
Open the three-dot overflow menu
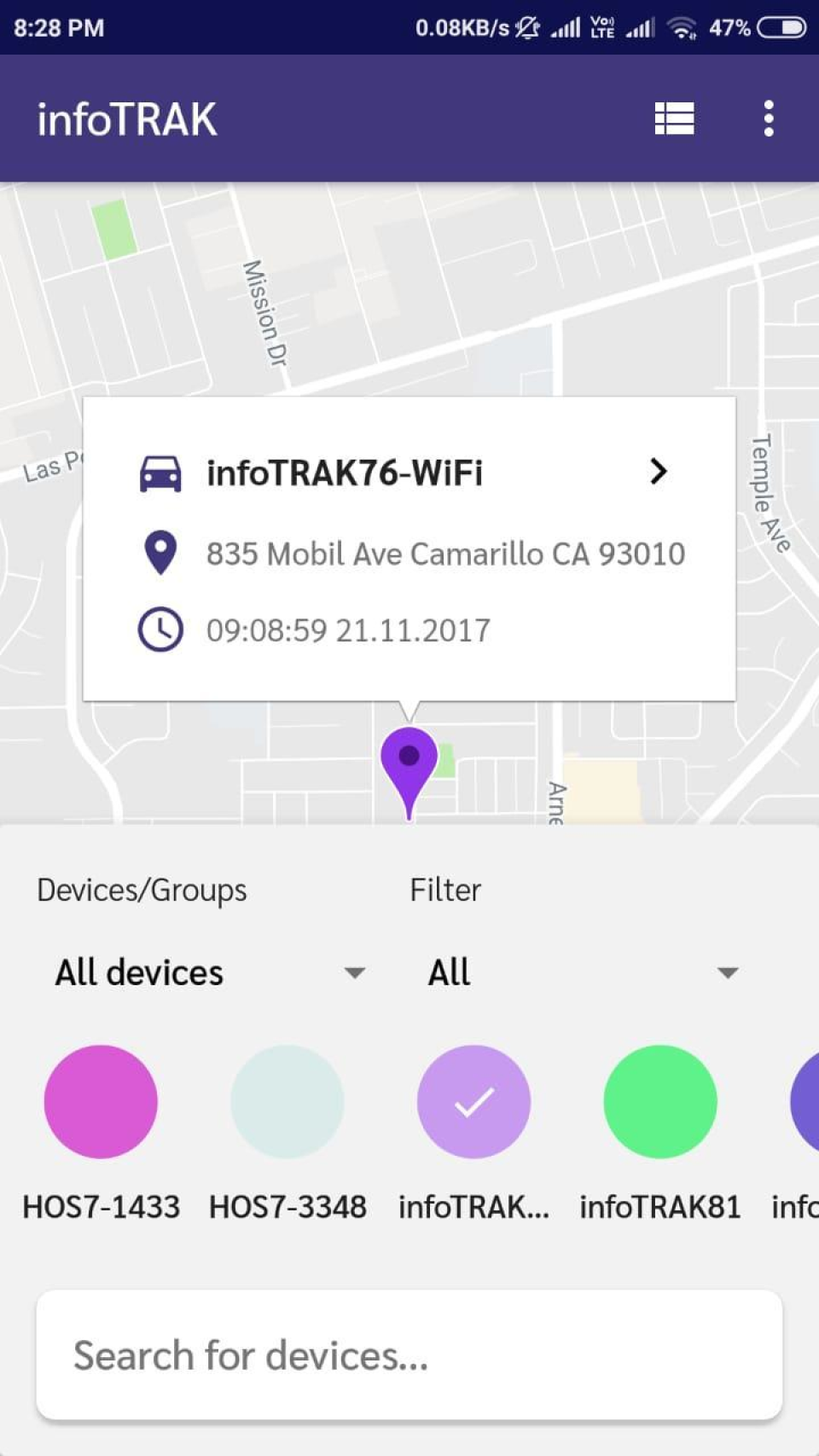pyautogui.click(x=767, y=119)
